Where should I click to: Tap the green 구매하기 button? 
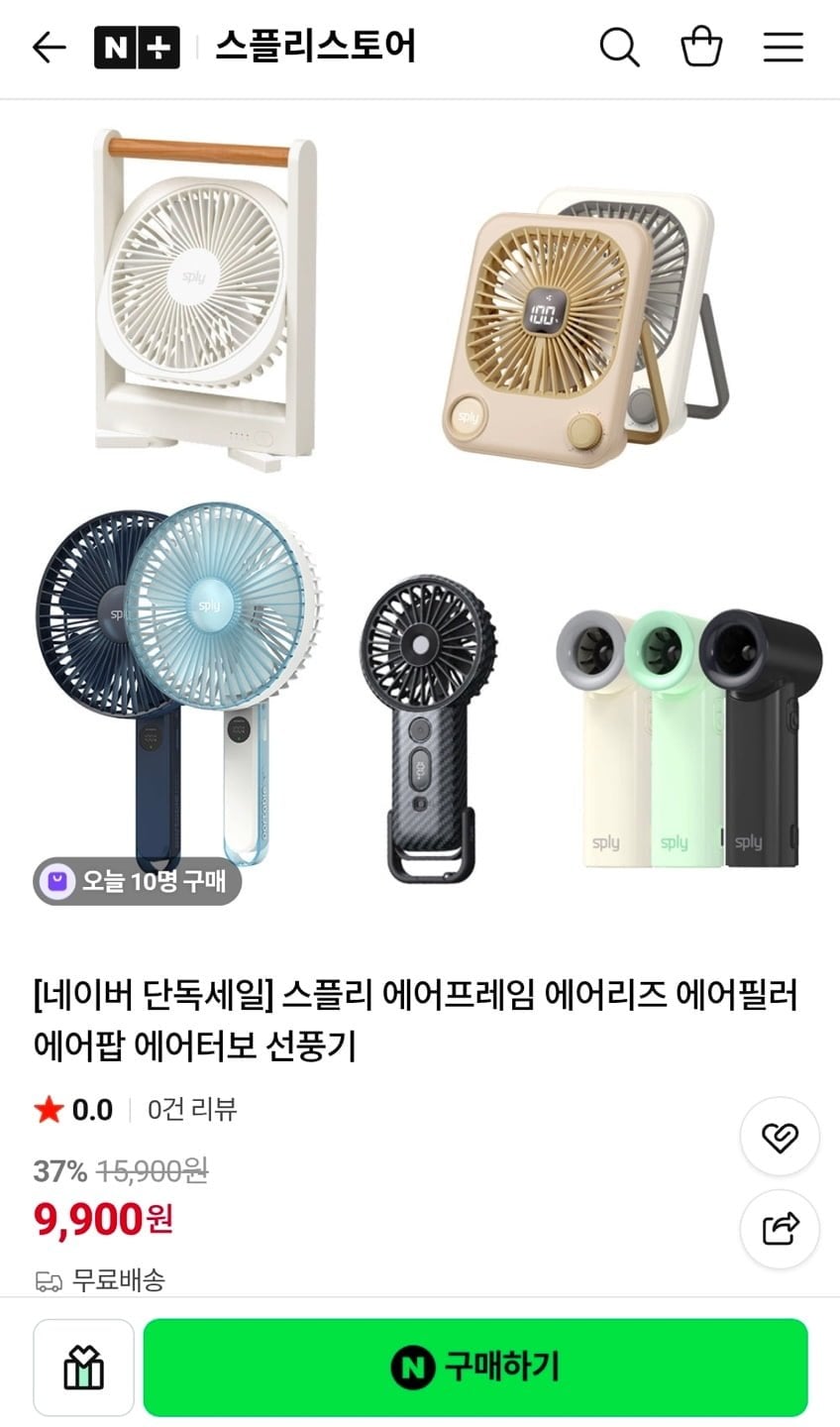coord(475,1368)
